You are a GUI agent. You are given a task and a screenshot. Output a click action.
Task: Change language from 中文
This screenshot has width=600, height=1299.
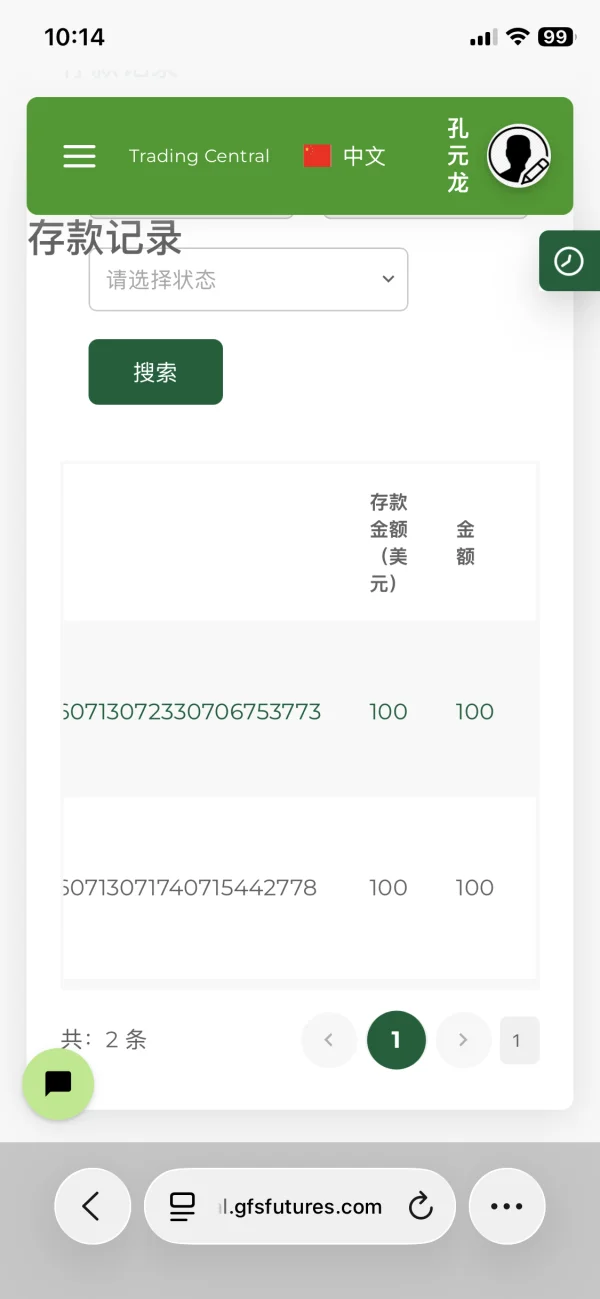click(x=344, y=156)
